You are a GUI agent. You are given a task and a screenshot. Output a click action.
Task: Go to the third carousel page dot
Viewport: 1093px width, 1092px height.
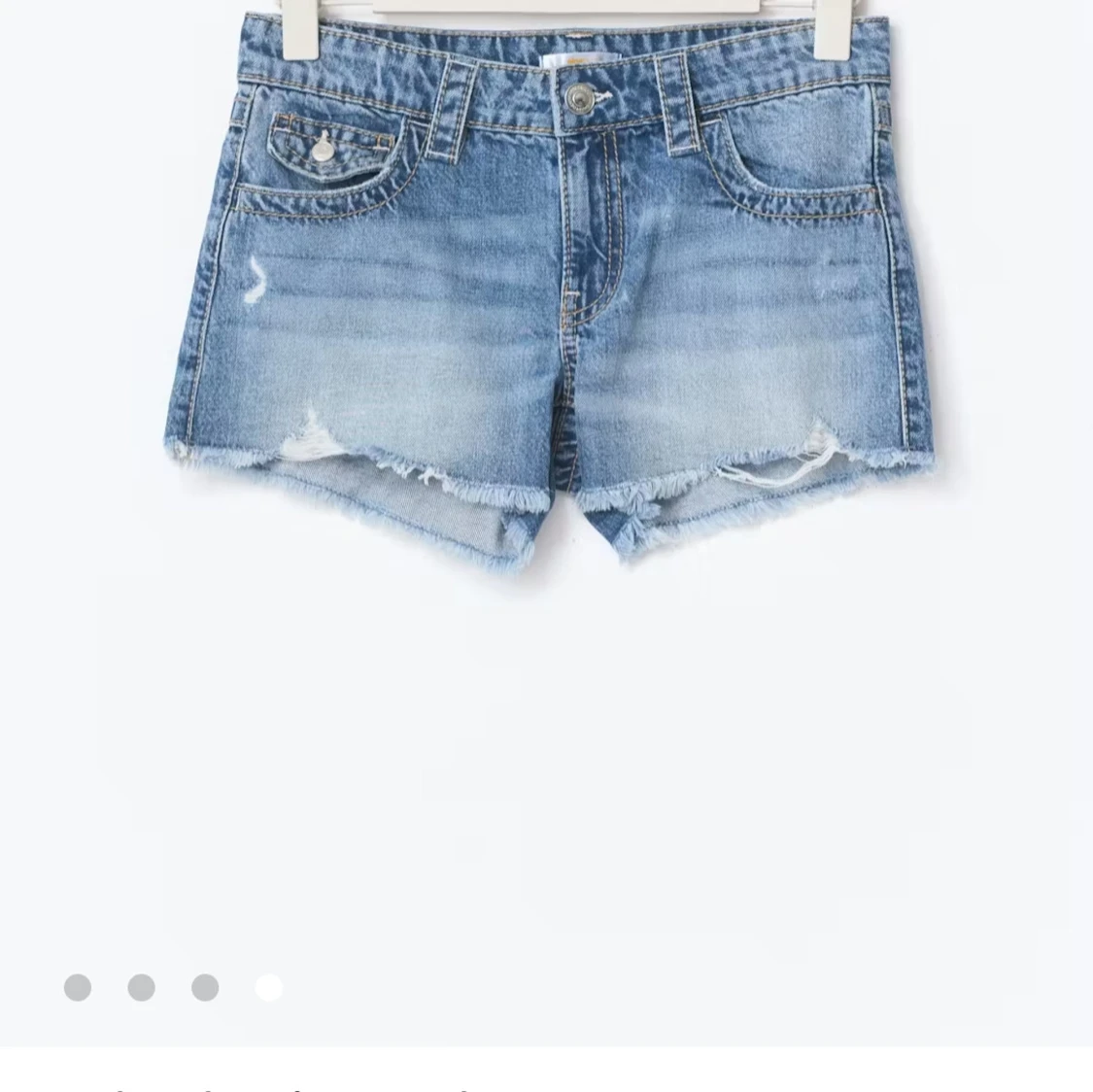coord(205,988)
